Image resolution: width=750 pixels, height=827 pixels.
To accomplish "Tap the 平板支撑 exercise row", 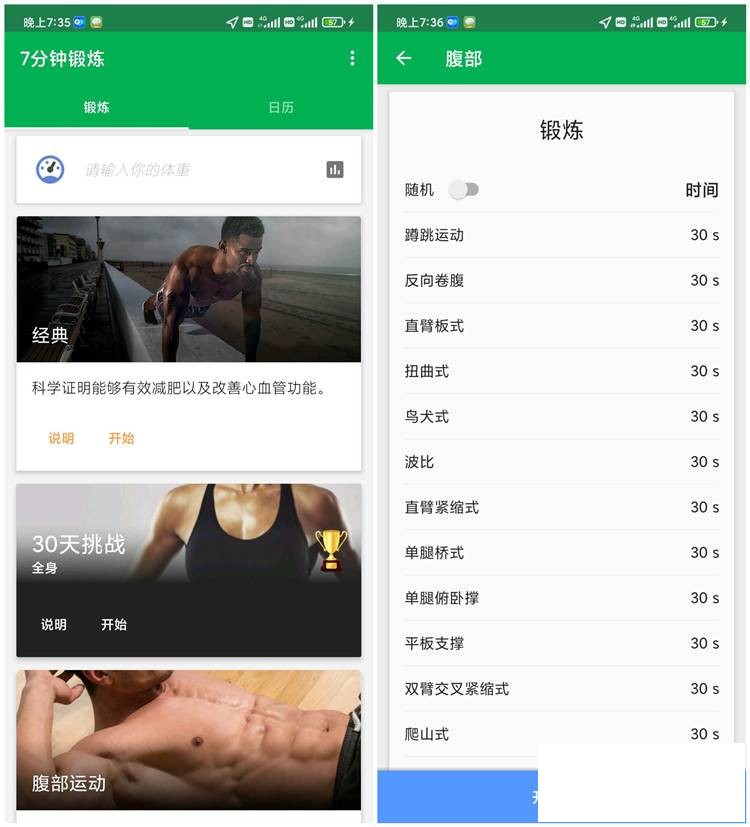I will pyautogui.click(x=561, y=643).
